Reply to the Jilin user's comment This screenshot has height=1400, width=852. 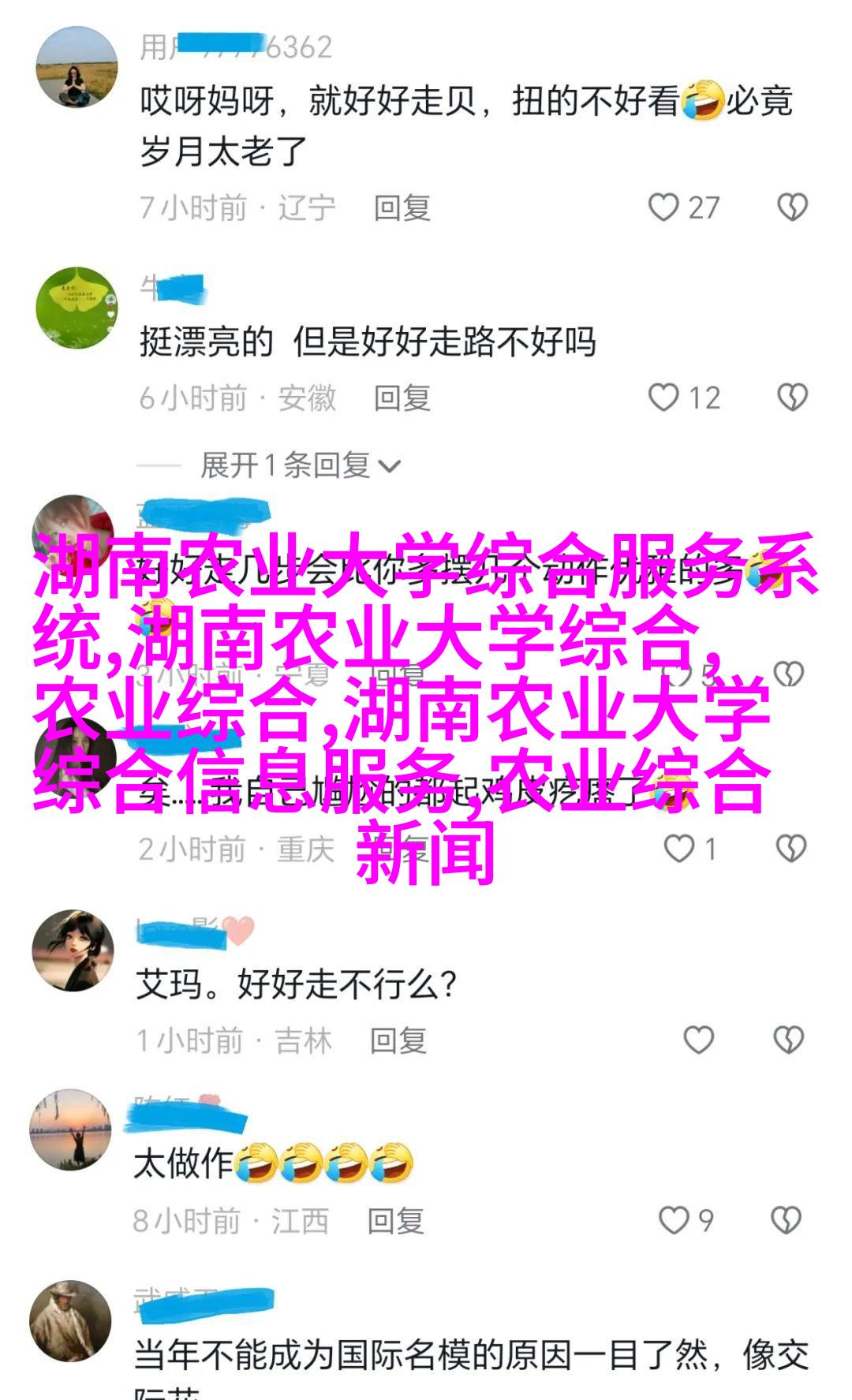coord(398,1040)
